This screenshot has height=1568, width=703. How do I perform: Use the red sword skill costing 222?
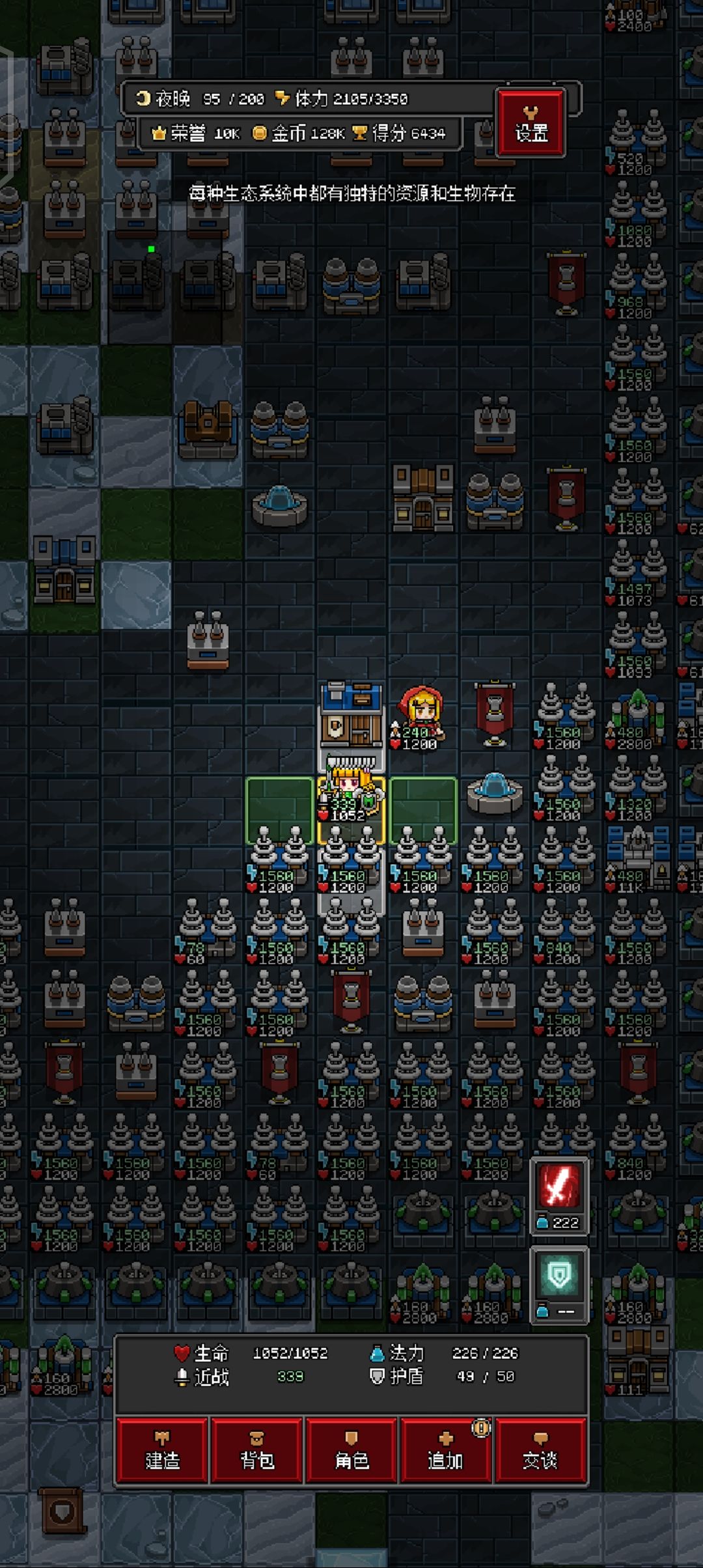(559, 1196)
